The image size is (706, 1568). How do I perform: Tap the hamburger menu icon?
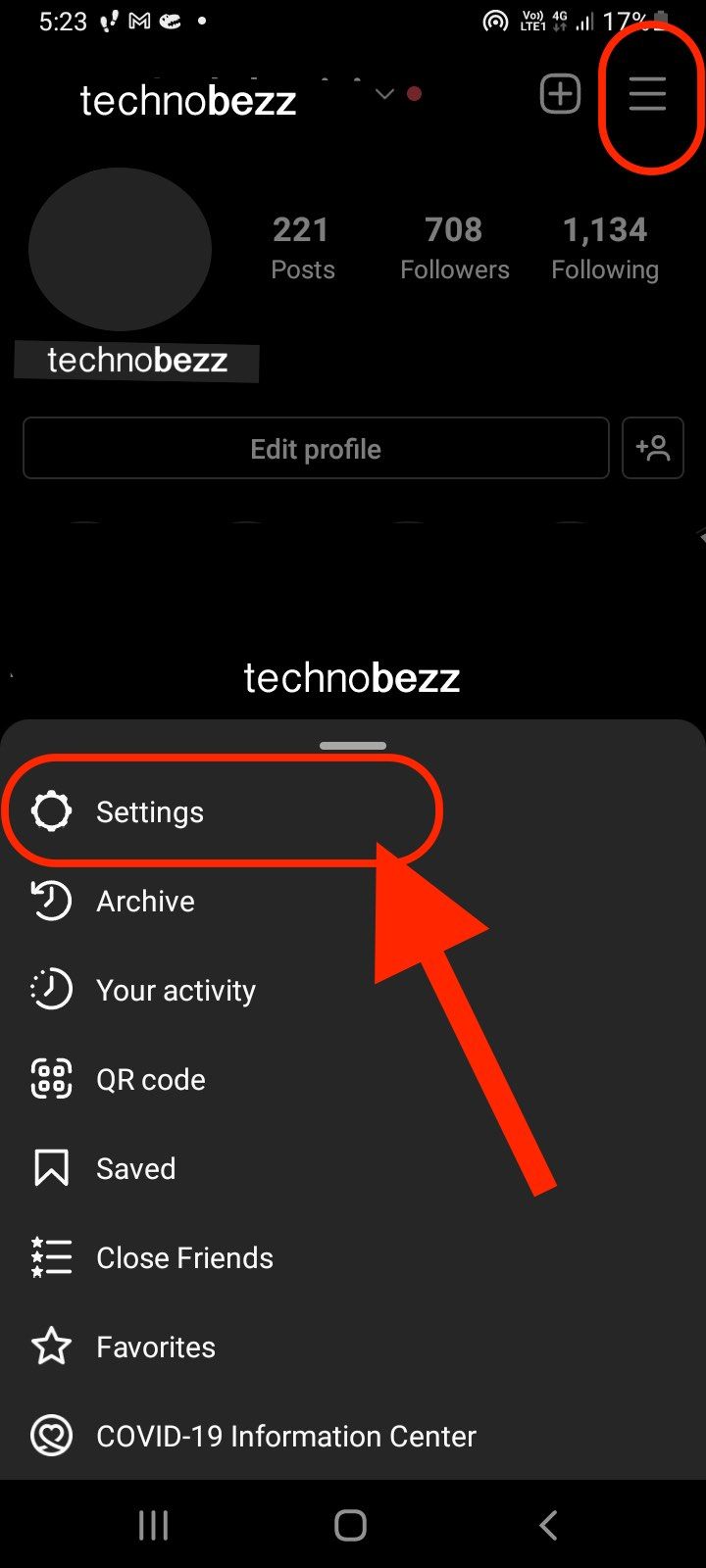point(647,94)
